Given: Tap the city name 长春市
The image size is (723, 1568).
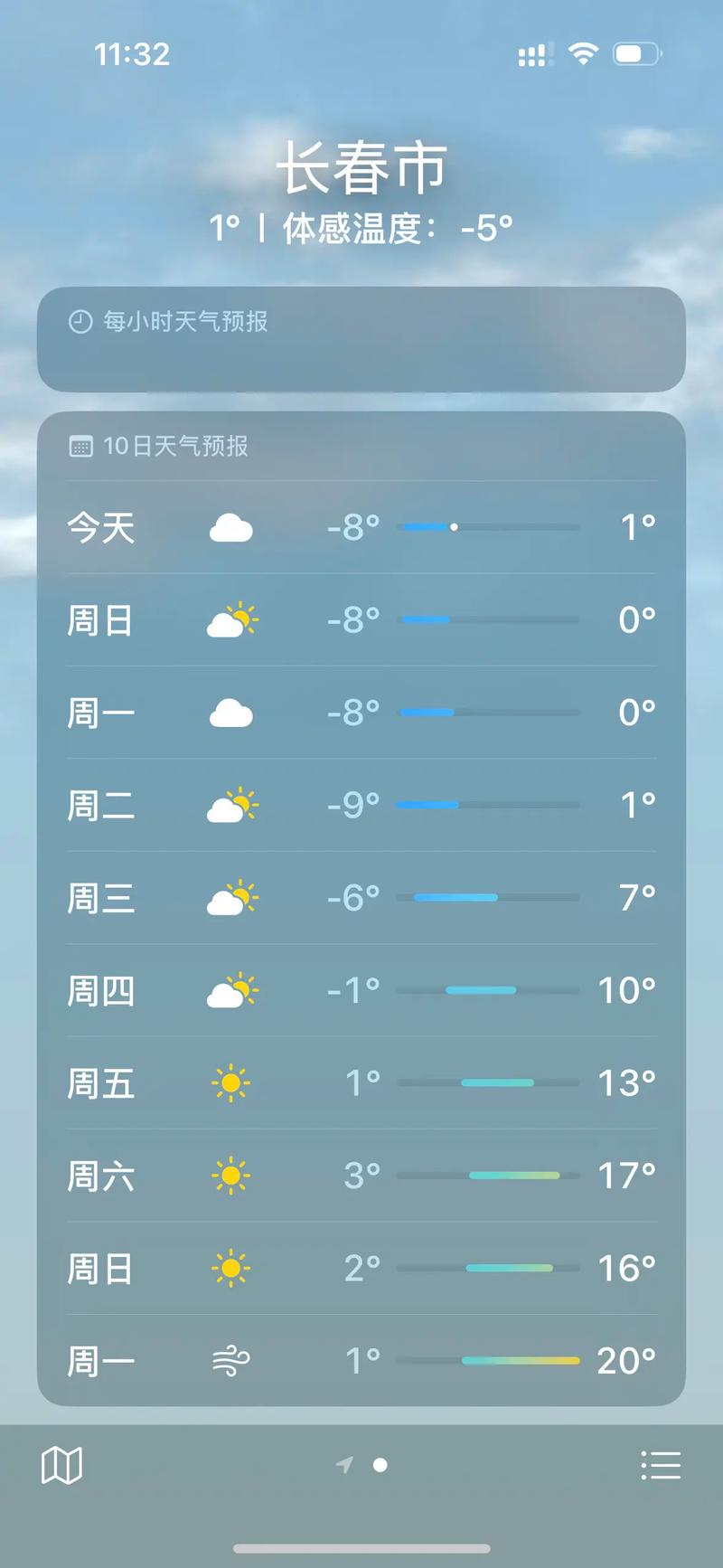Looking at the screenshot, I should pos(361,167).
